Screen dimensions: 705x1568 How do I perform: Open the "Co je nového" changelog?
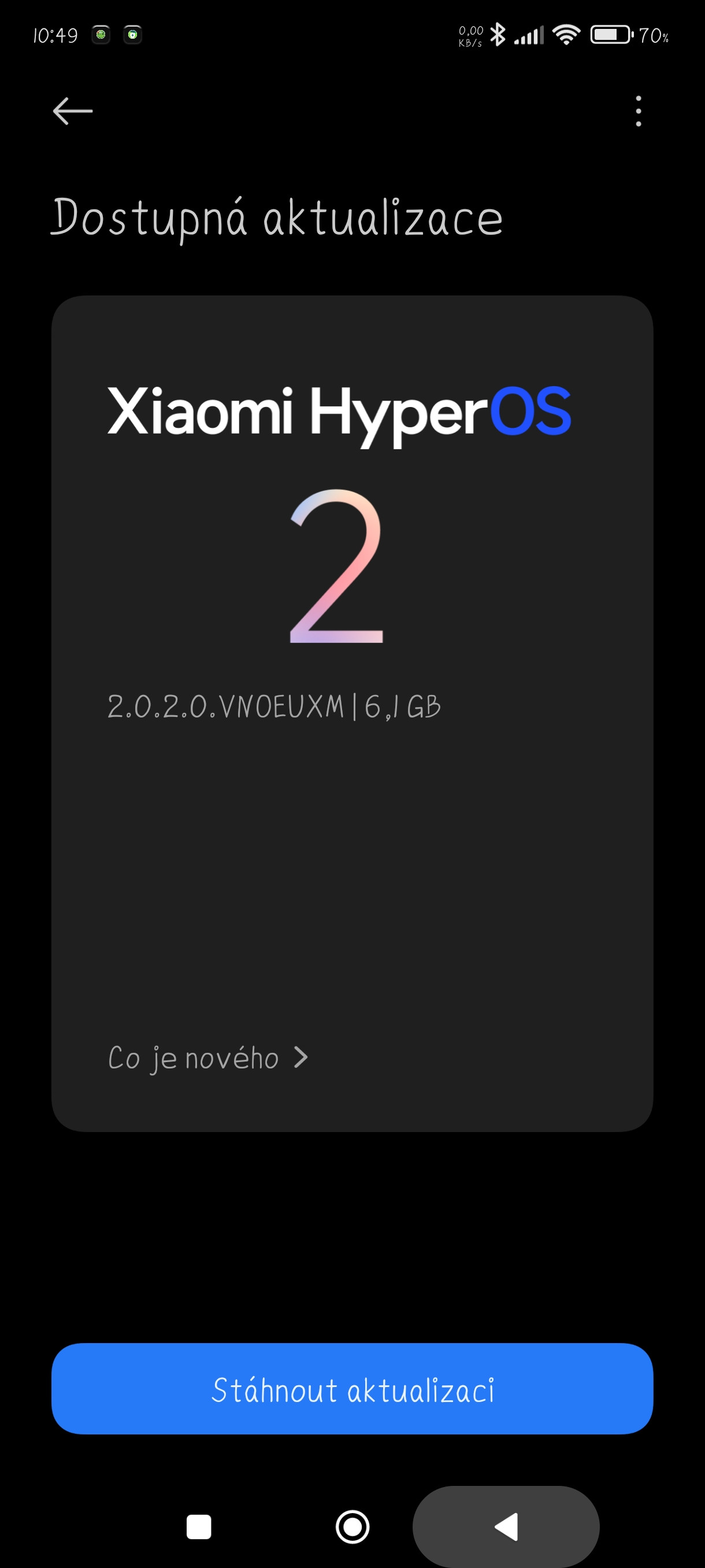(x=207, y=1058)
